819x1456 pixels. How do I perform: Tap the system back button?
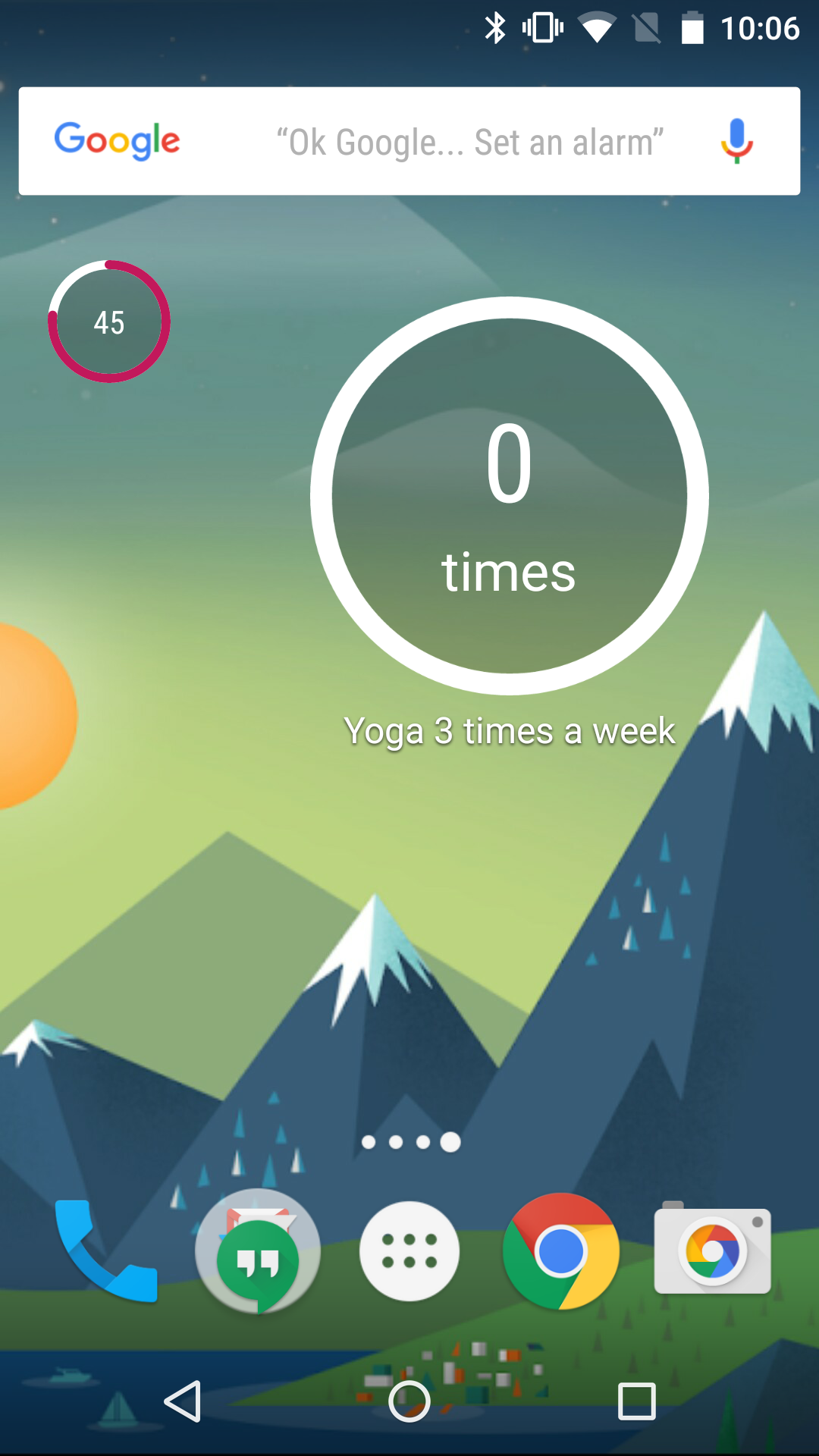(183, 1401)
